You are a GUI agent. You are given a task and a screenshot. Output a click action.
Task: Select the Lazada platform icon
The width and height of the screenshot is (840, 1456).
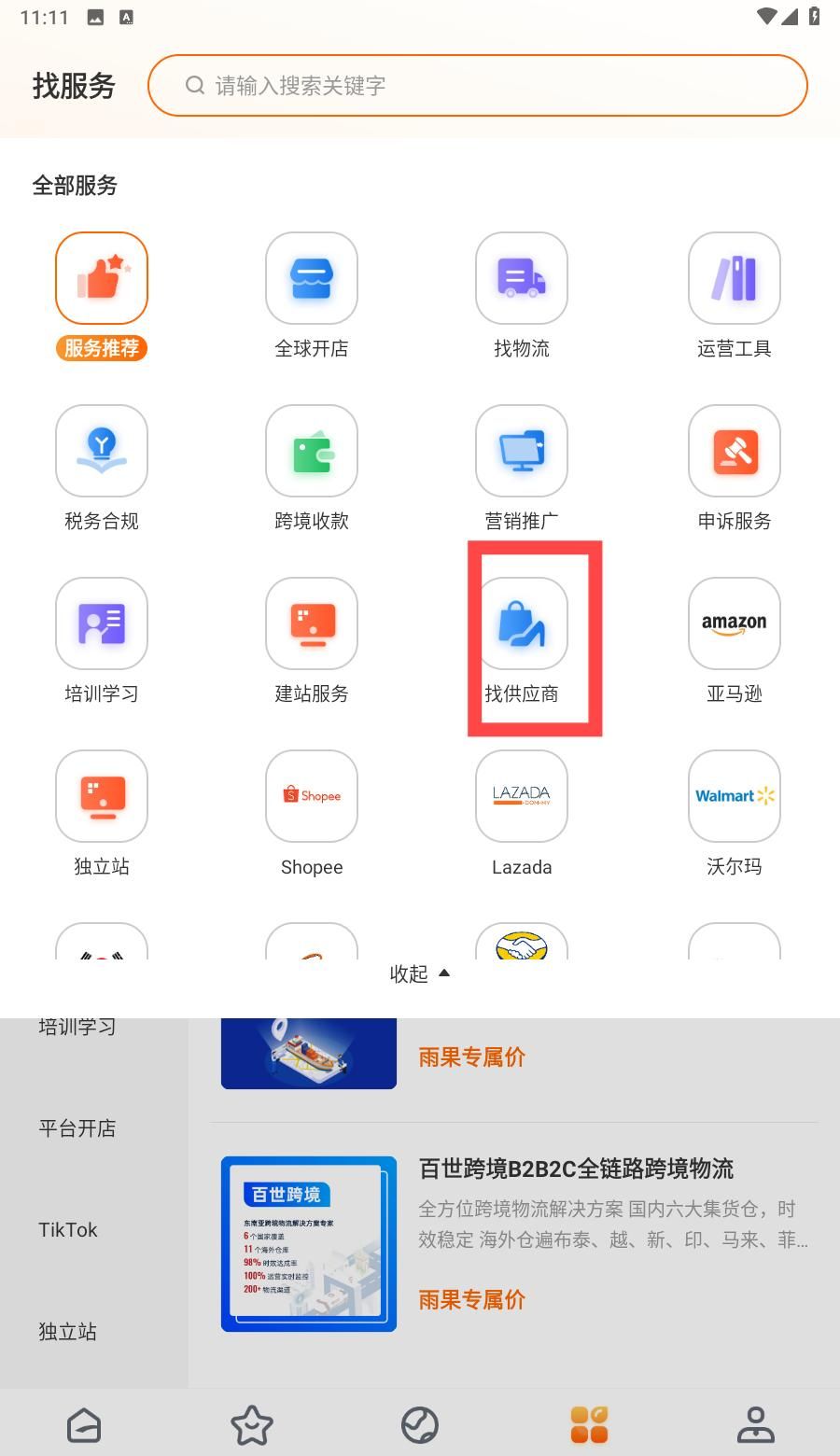coord(521,796)
